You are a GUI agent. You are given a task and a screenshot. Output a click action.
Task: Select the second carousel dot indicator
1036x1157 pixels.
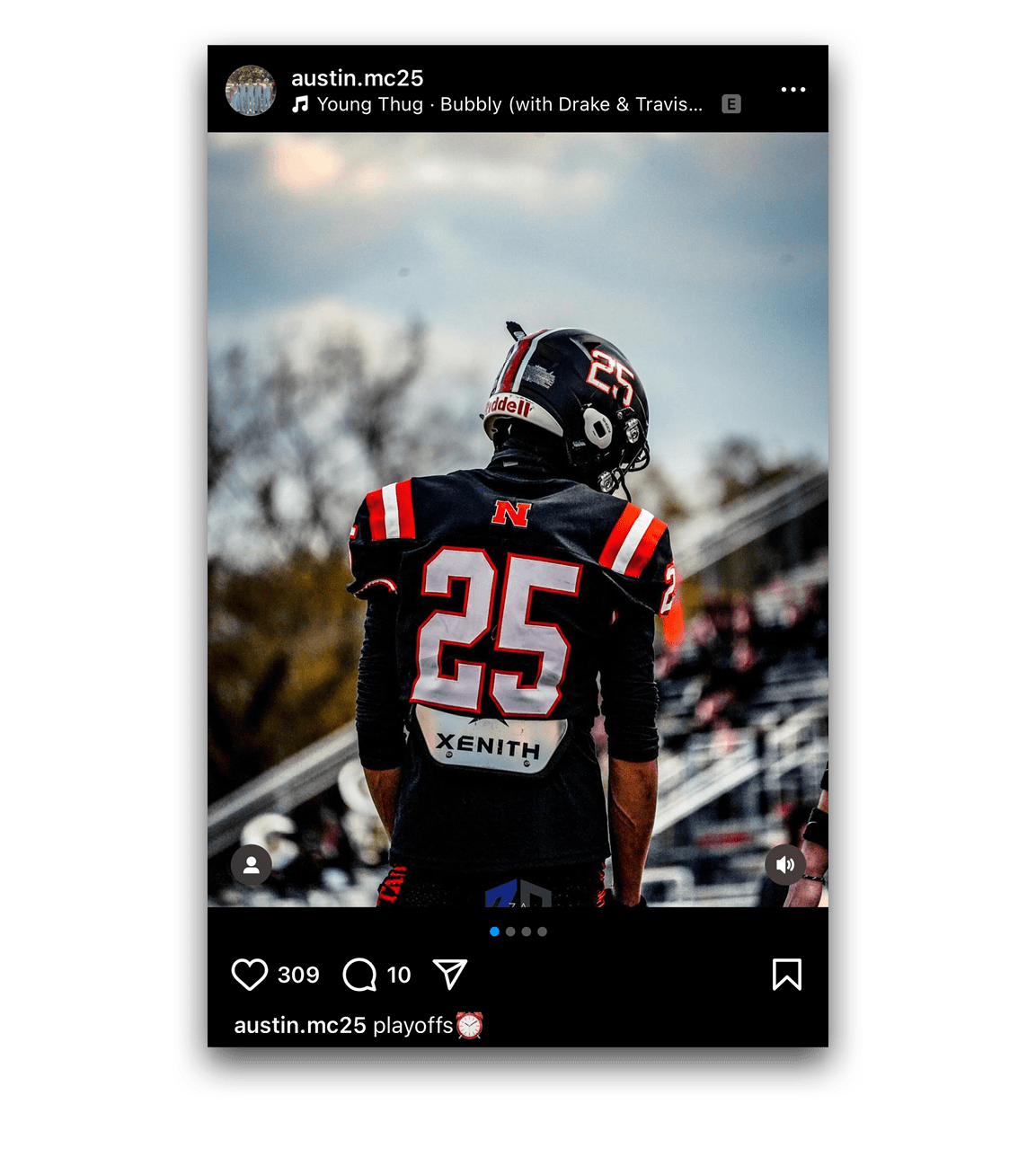coord(510,932)
